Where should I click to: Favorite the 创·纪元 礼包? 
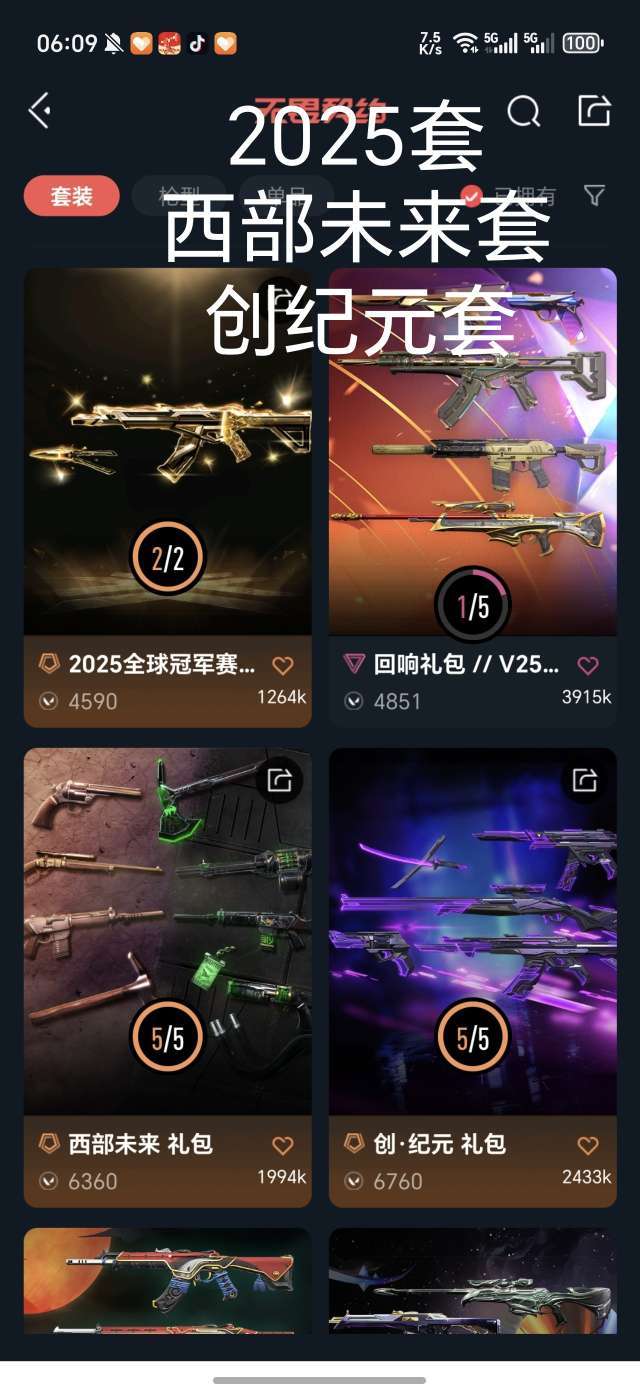tap(588, 1145)
